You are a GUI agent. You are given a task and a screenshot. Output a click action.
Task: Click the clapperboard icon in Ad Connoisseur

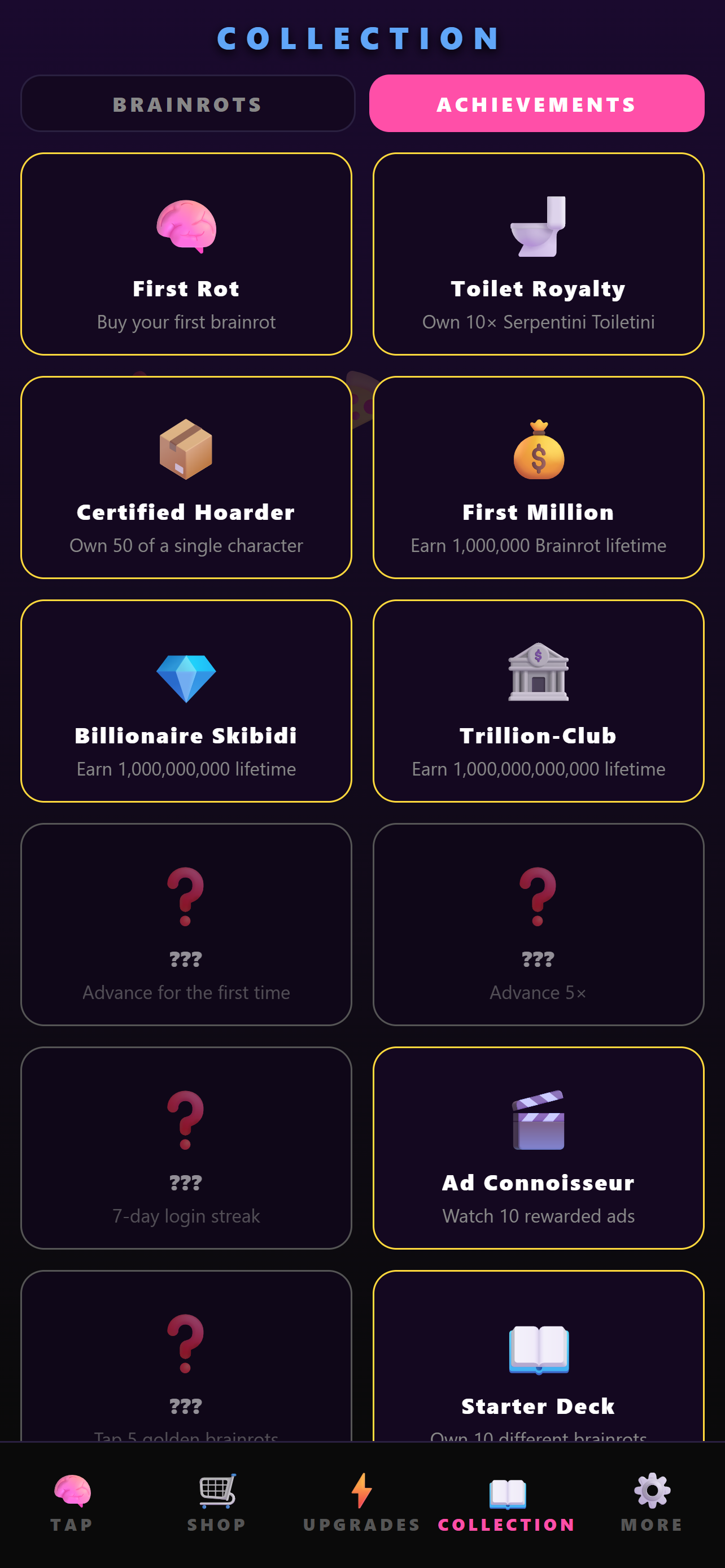(x=538, y=1119)
